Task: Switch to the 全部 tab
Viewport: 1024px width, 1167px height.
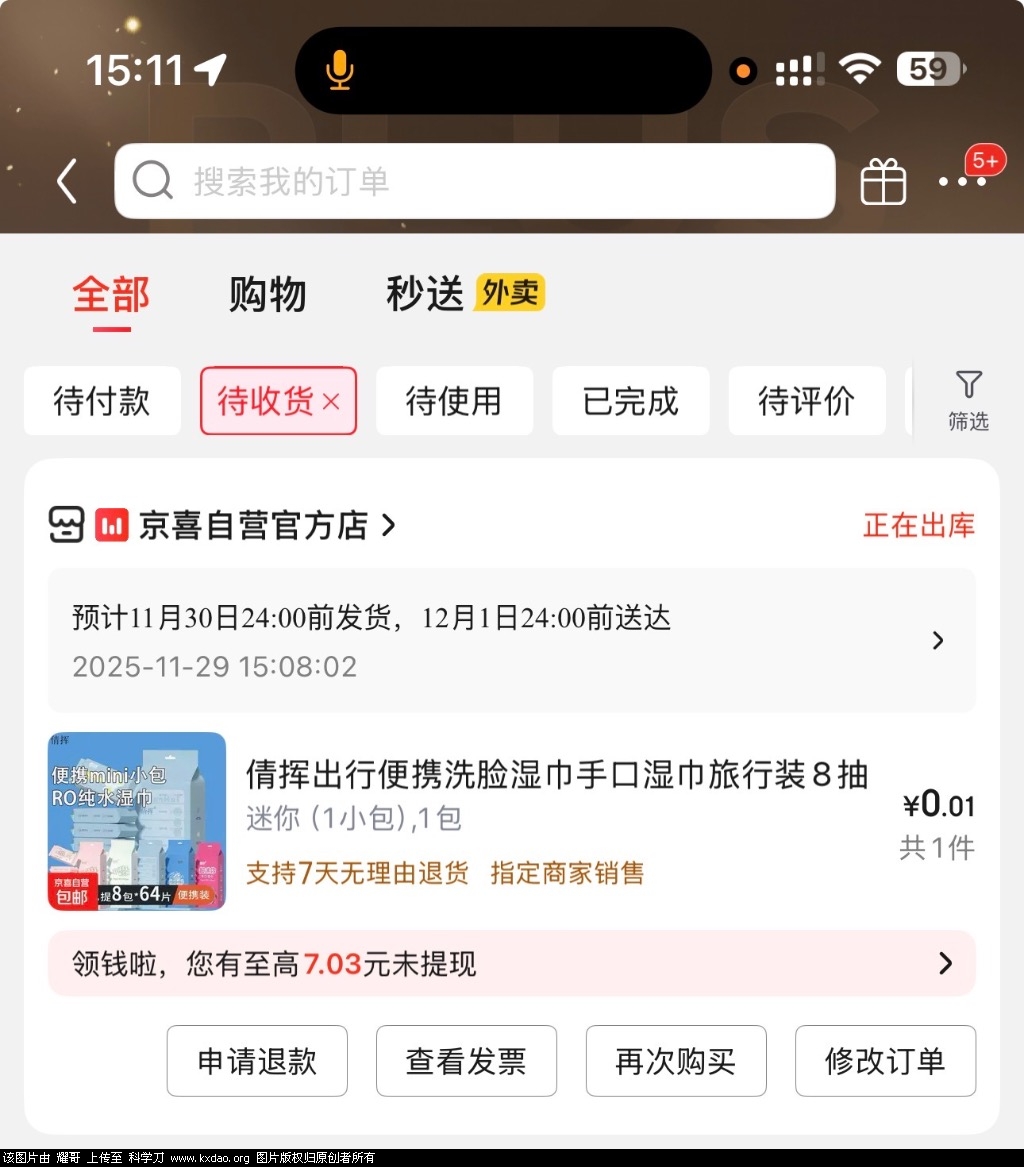Action: (111, 295)
